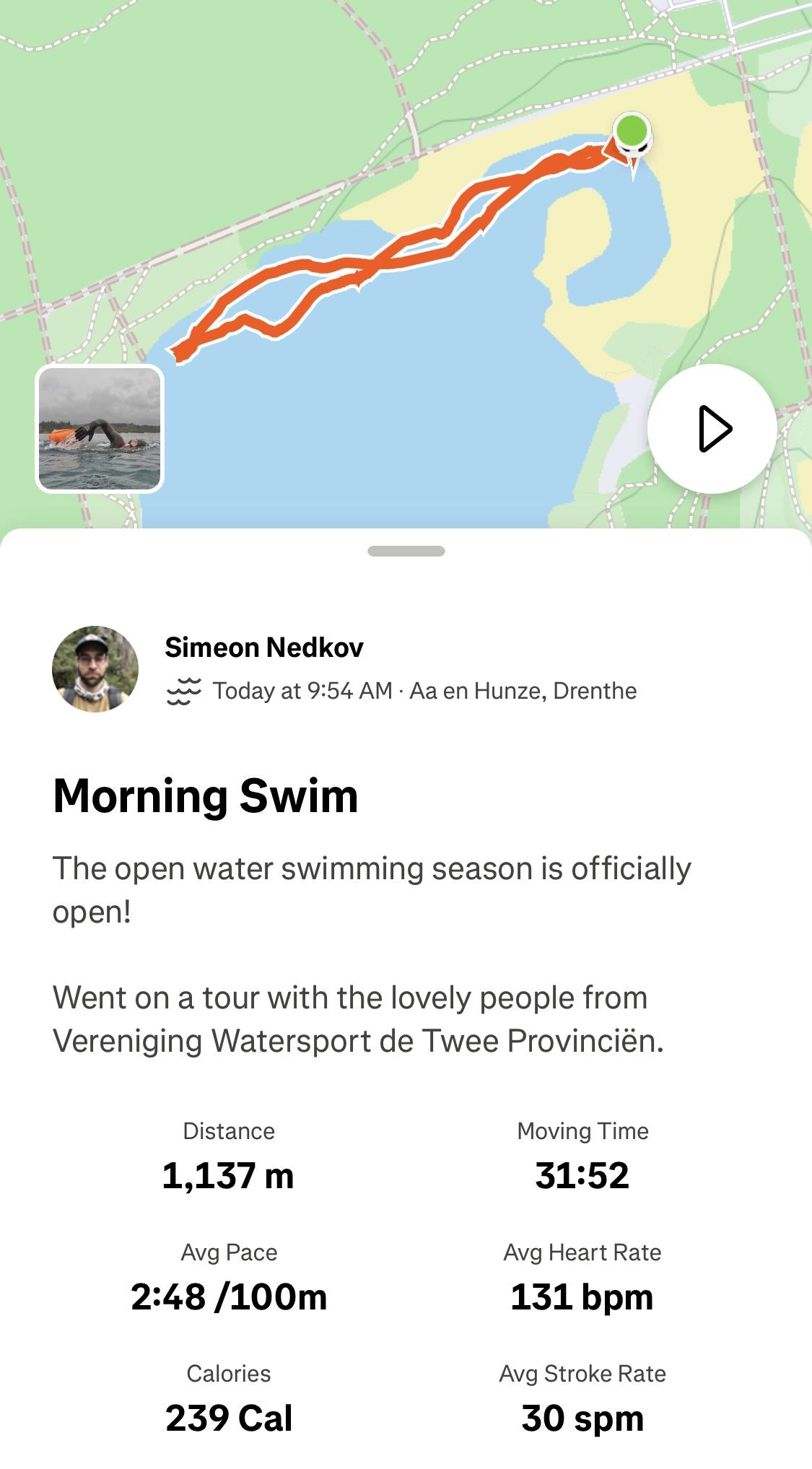The height and width of the screenshot is (1469, 812).
Task: Open Simeon Nedkov's profile picture
Action: [95, 669]
